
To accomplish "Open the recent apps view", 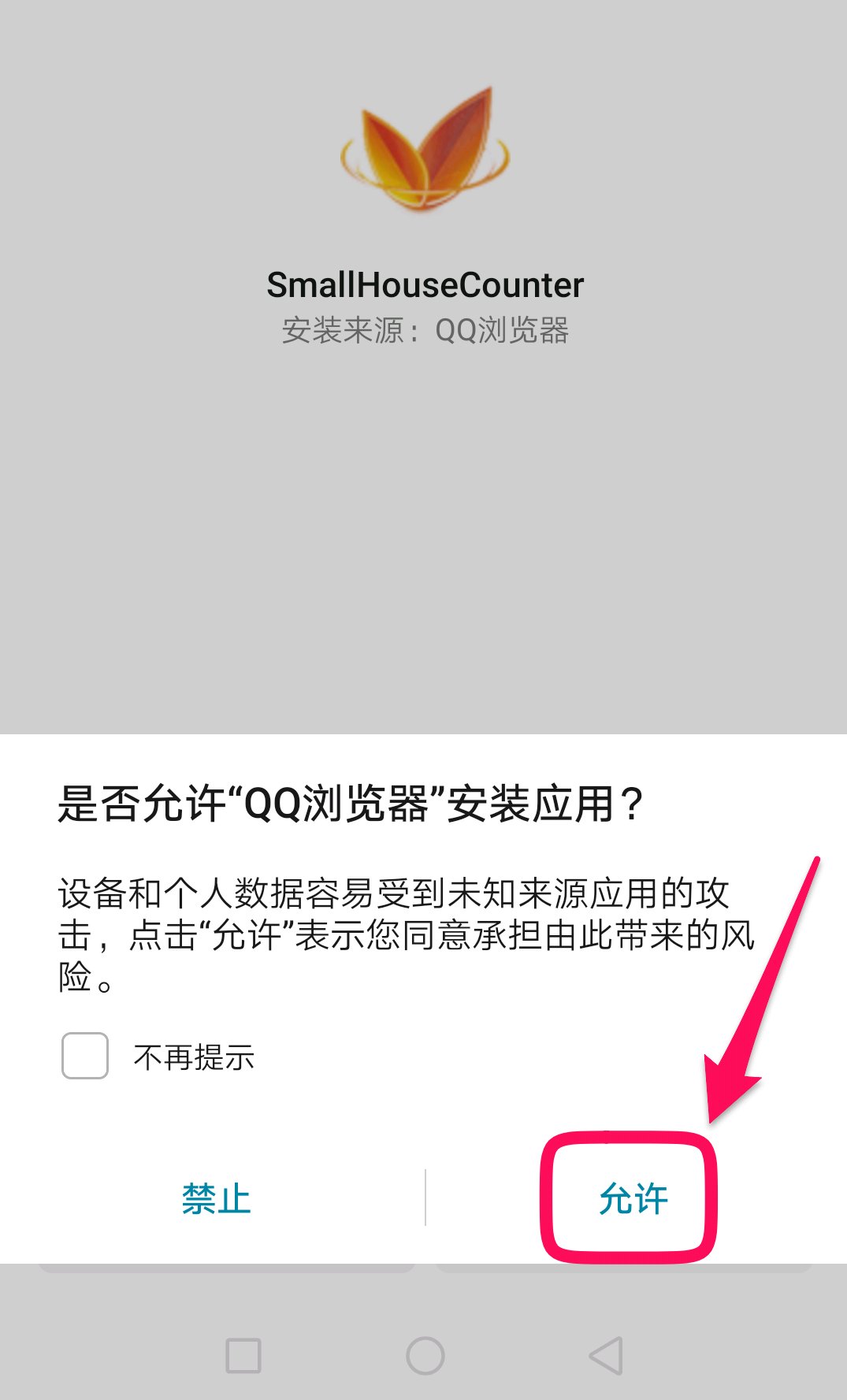I will point(243,1355).
